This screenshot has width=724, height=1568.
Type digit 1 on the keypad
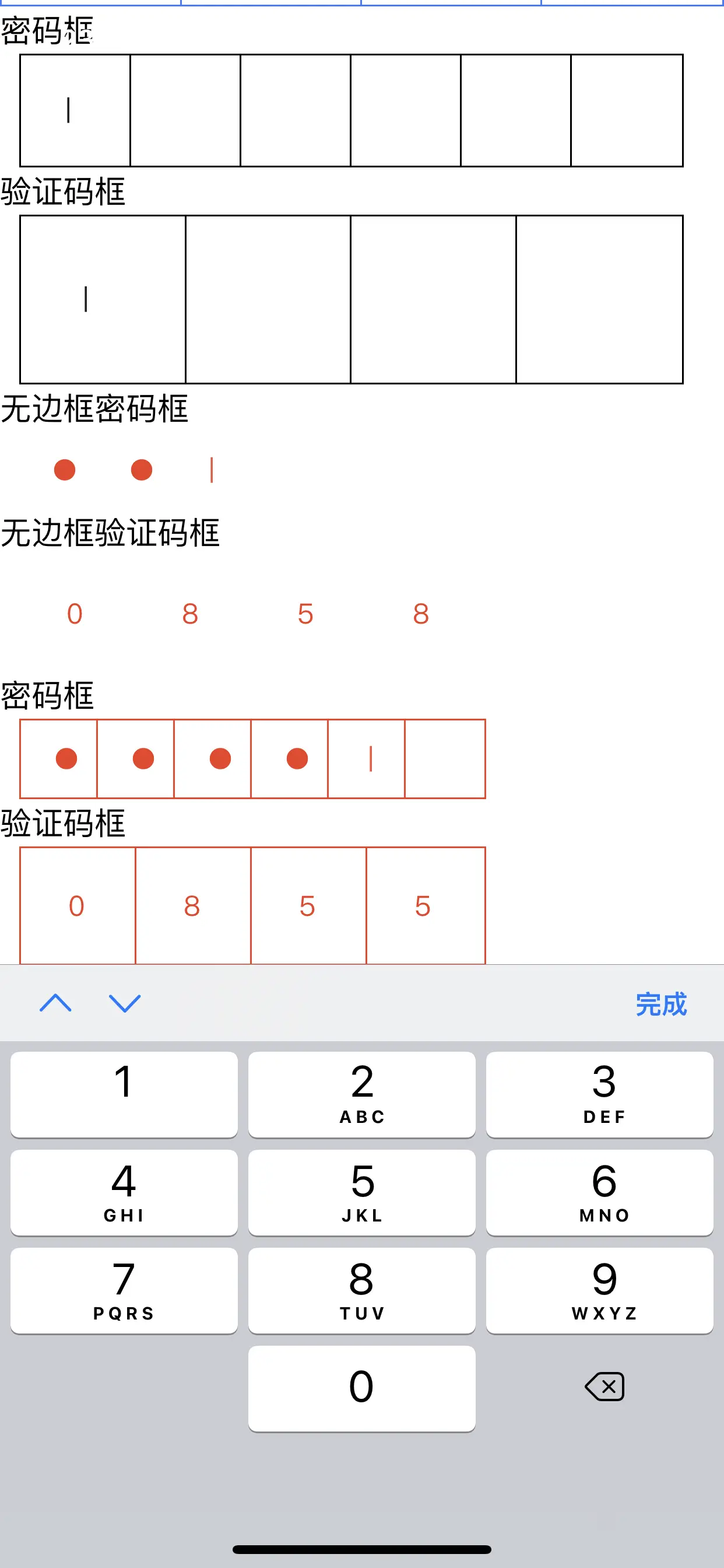click(124, 1094)
